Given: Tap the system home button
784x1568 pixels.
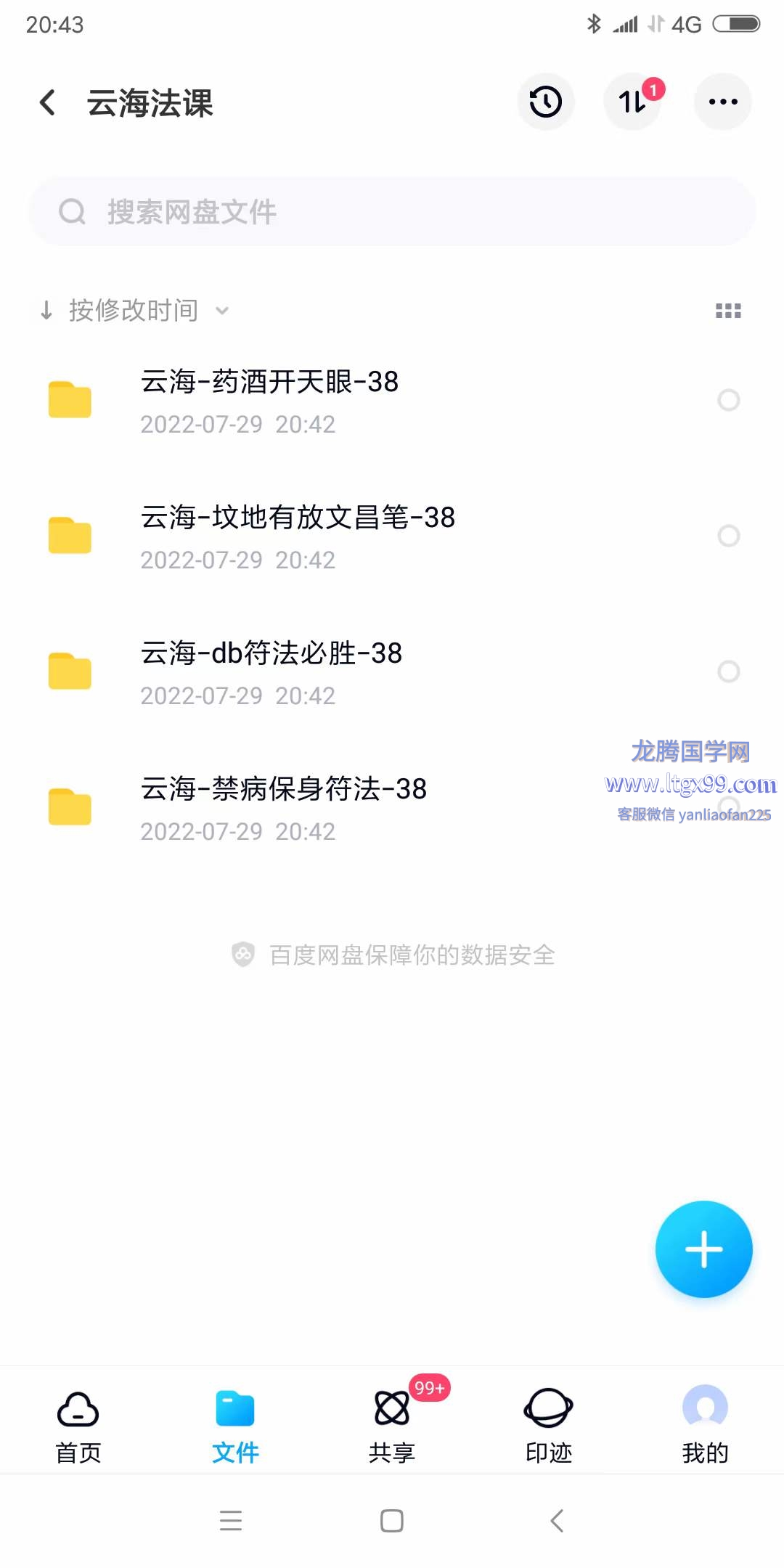Looking at the screenshot, I should click(392, 1521).
